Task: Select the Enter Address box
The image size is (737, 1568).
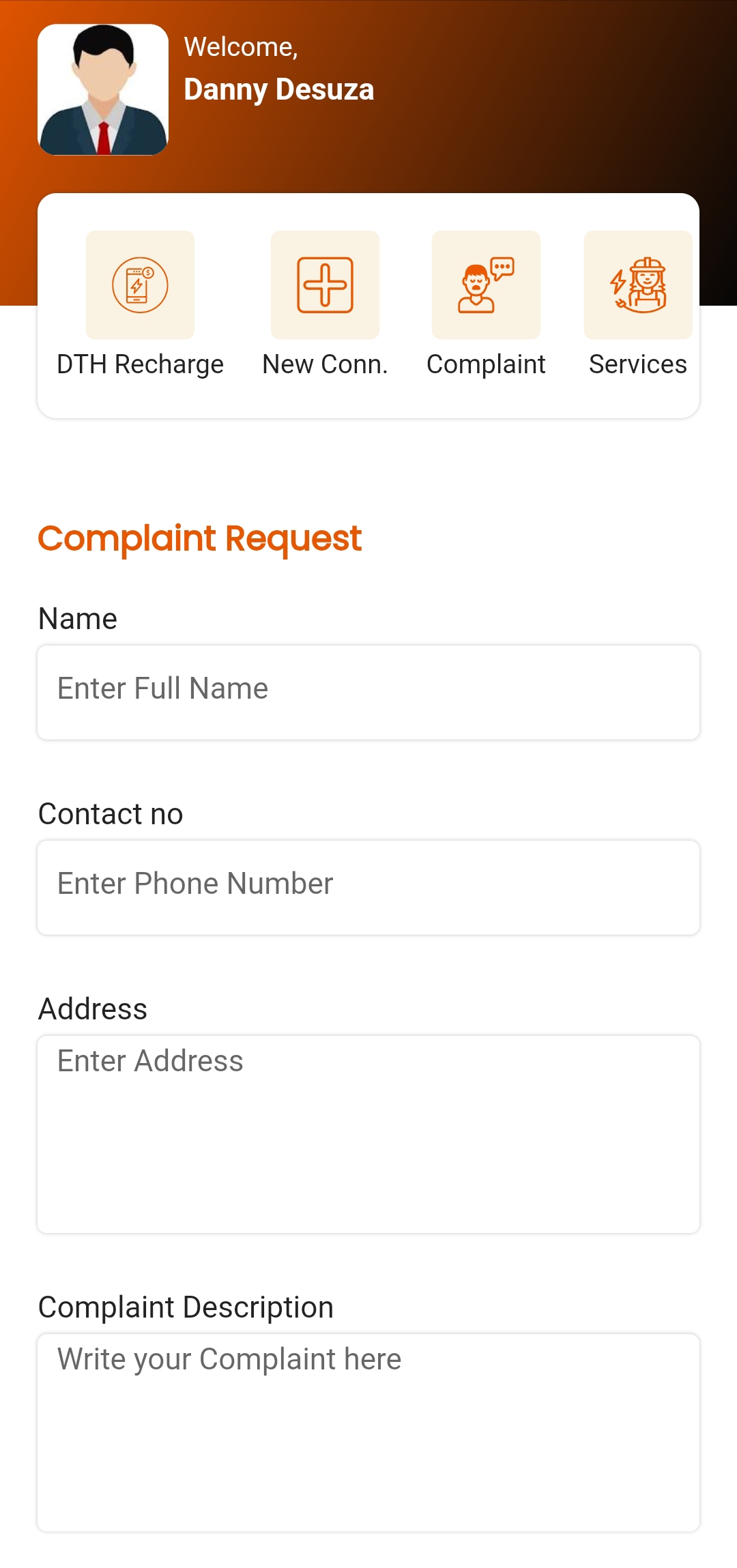Action: [x=369, y=1134]
